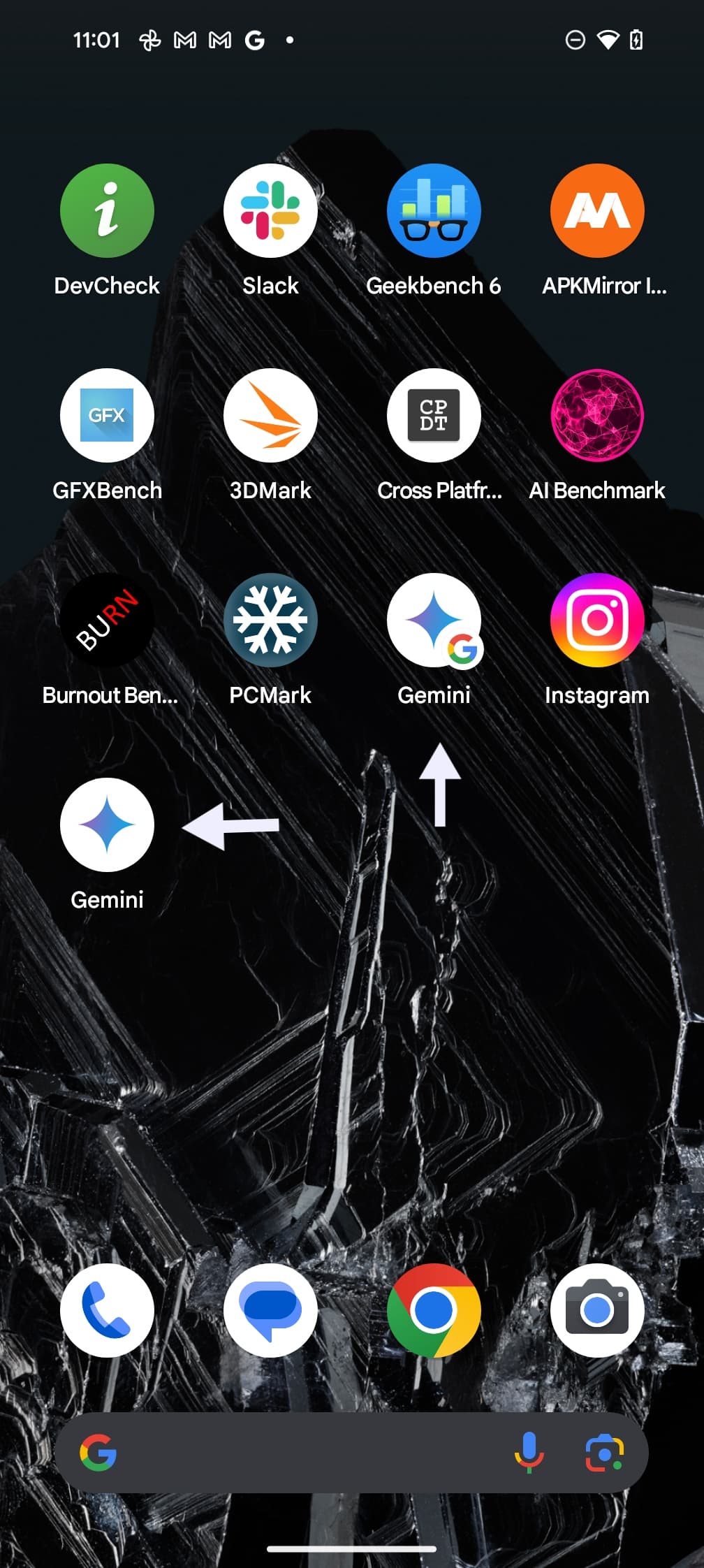The image size is (704, 1568).
Task: Open the DevCheck app
Action: coord(107,211)
